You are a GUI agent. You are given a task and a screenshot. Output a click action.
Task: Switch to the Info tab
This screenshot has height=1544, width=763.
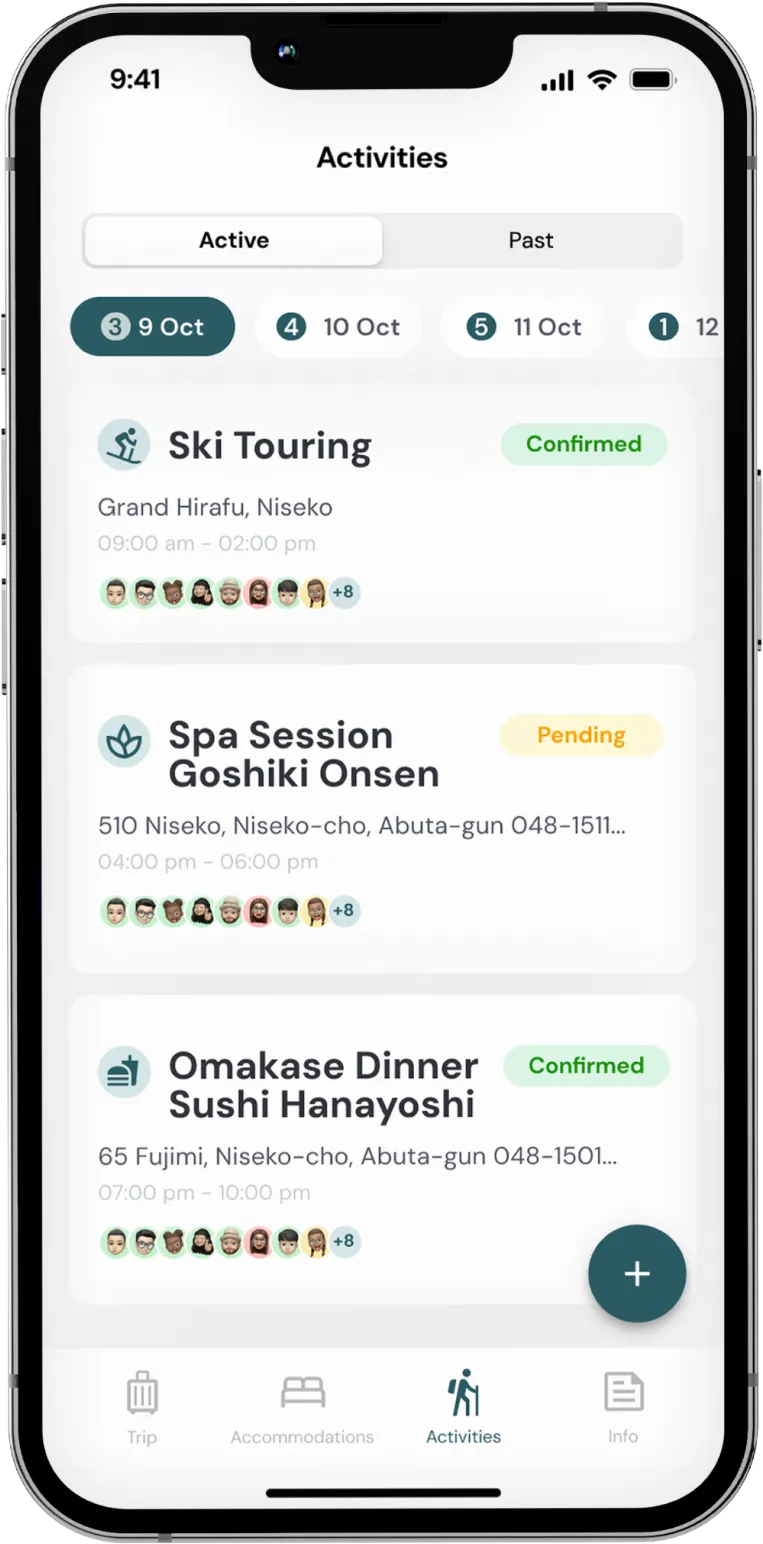click(623, 1408)
